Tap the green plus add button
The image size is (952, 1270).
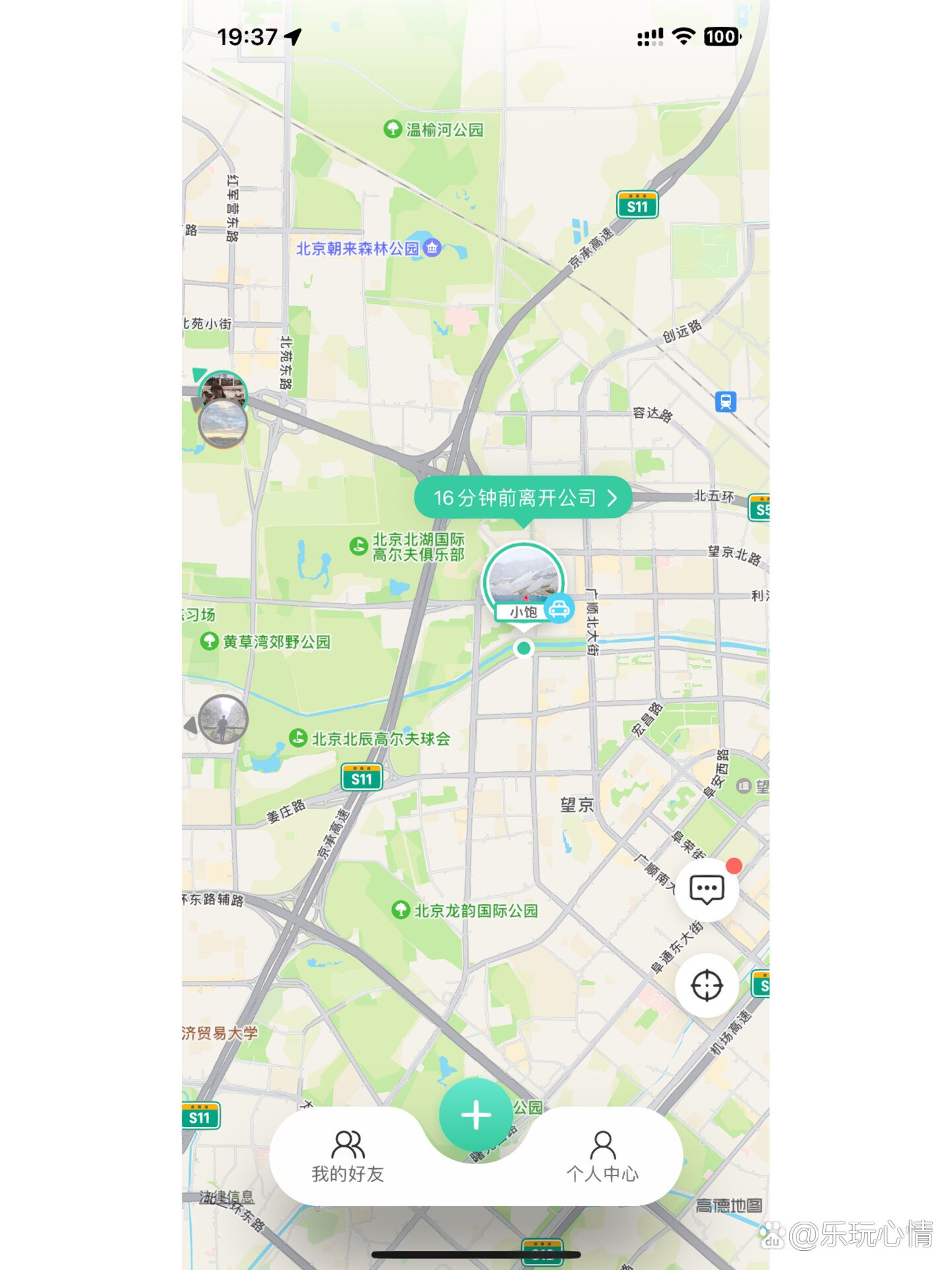pyautogui.click(x=476, y=1115)
